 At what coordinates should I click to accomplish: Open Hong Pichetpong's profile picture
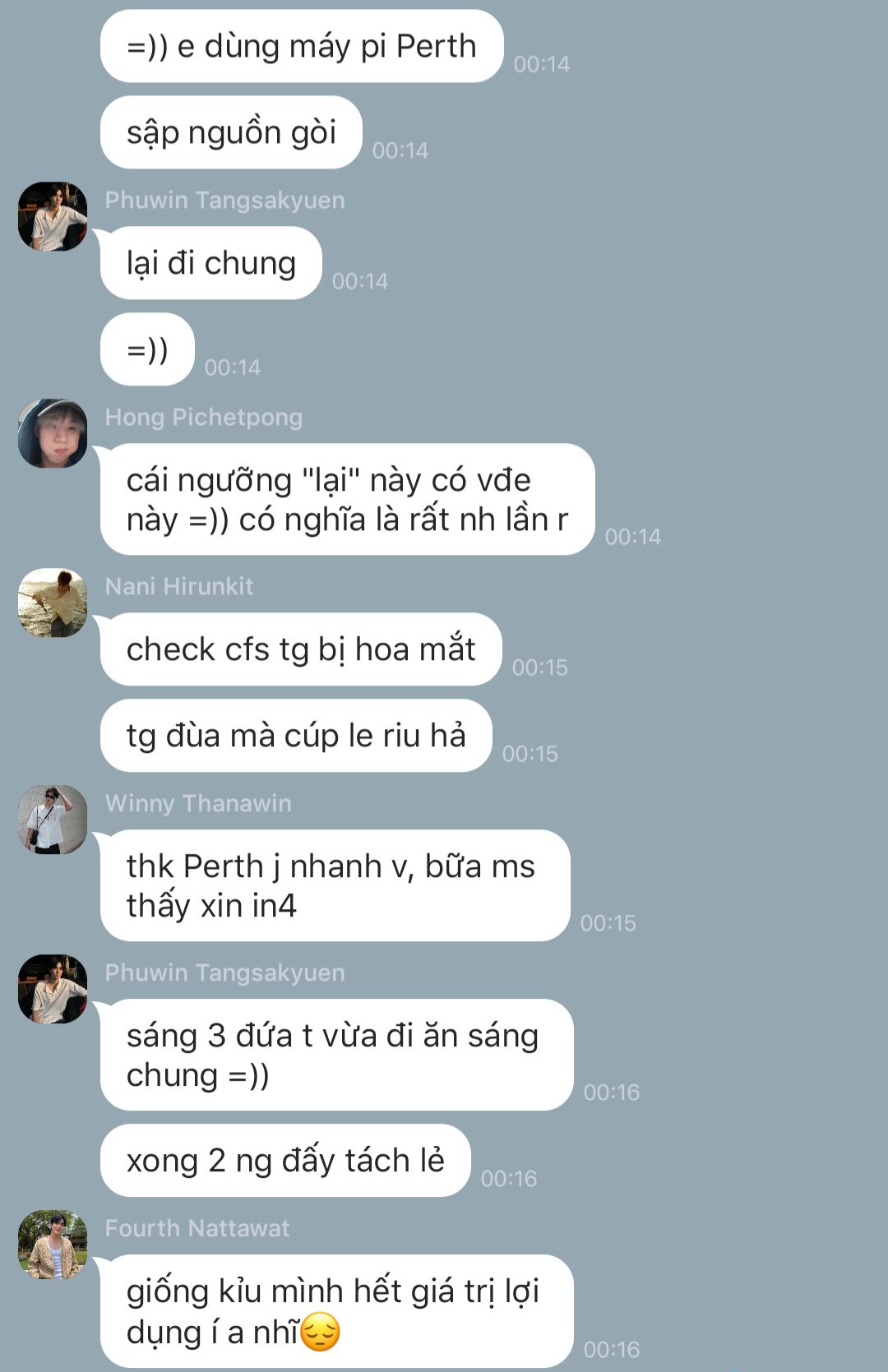tap(53, 433)
